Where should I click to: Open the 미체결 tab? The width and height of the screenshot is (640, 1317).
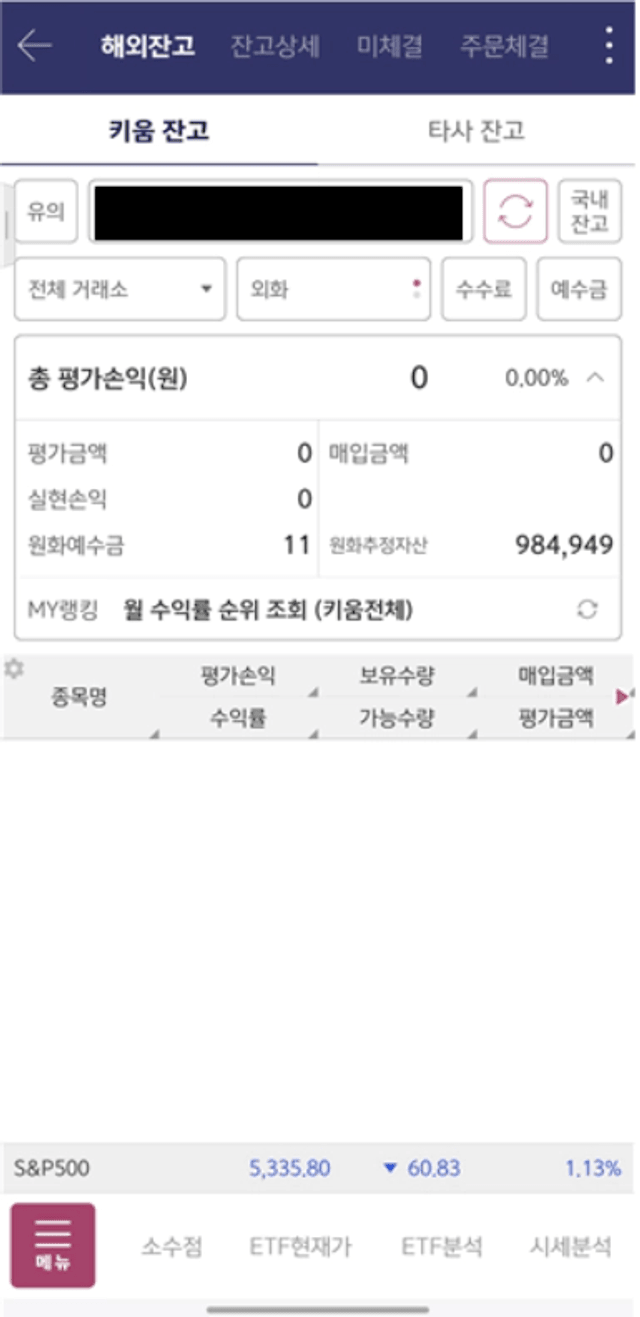(390, 47)
